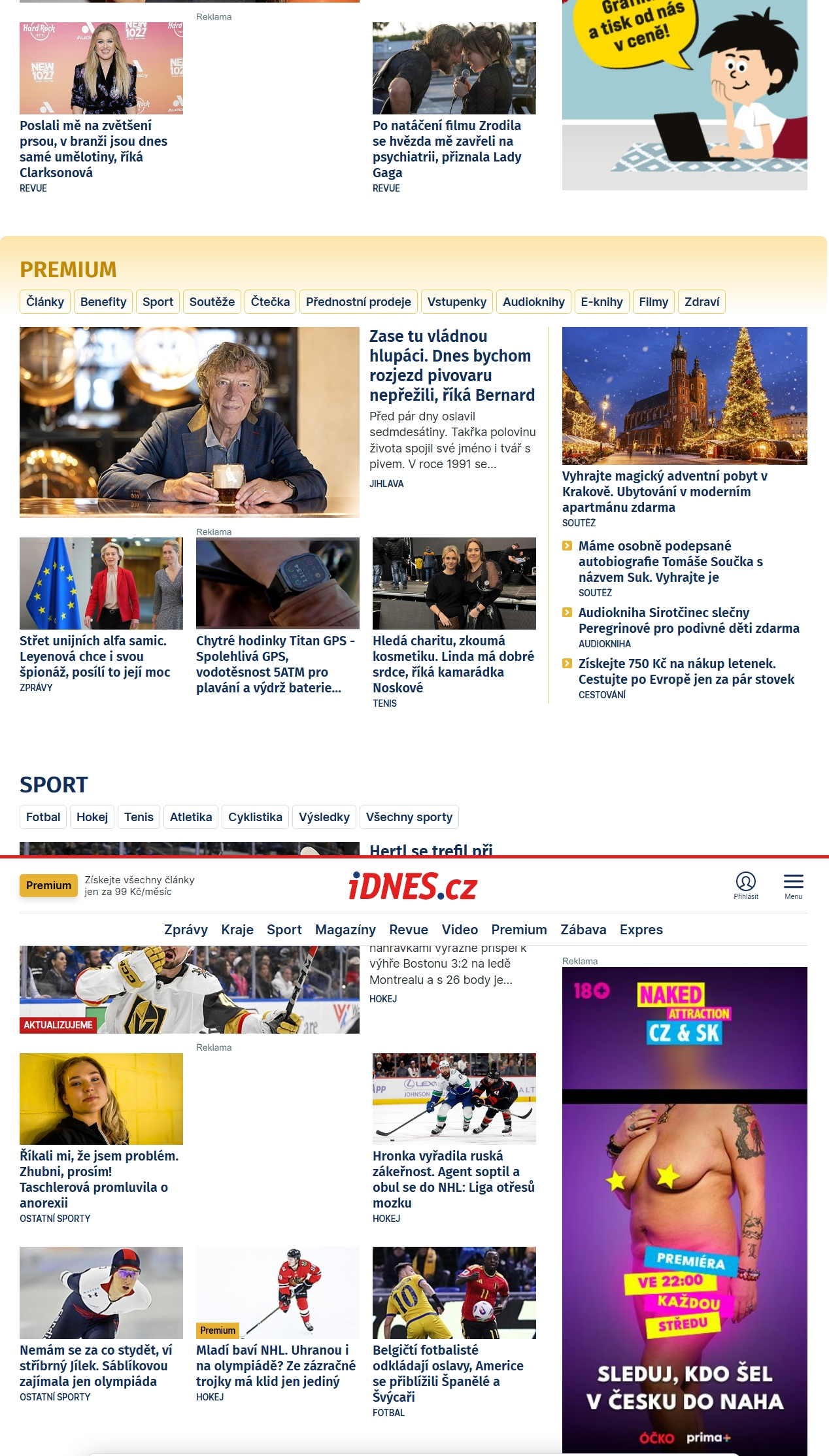Open the link about 750 Kč for flights
Viewport: 829px width, 1456px height.
point(686,671)
